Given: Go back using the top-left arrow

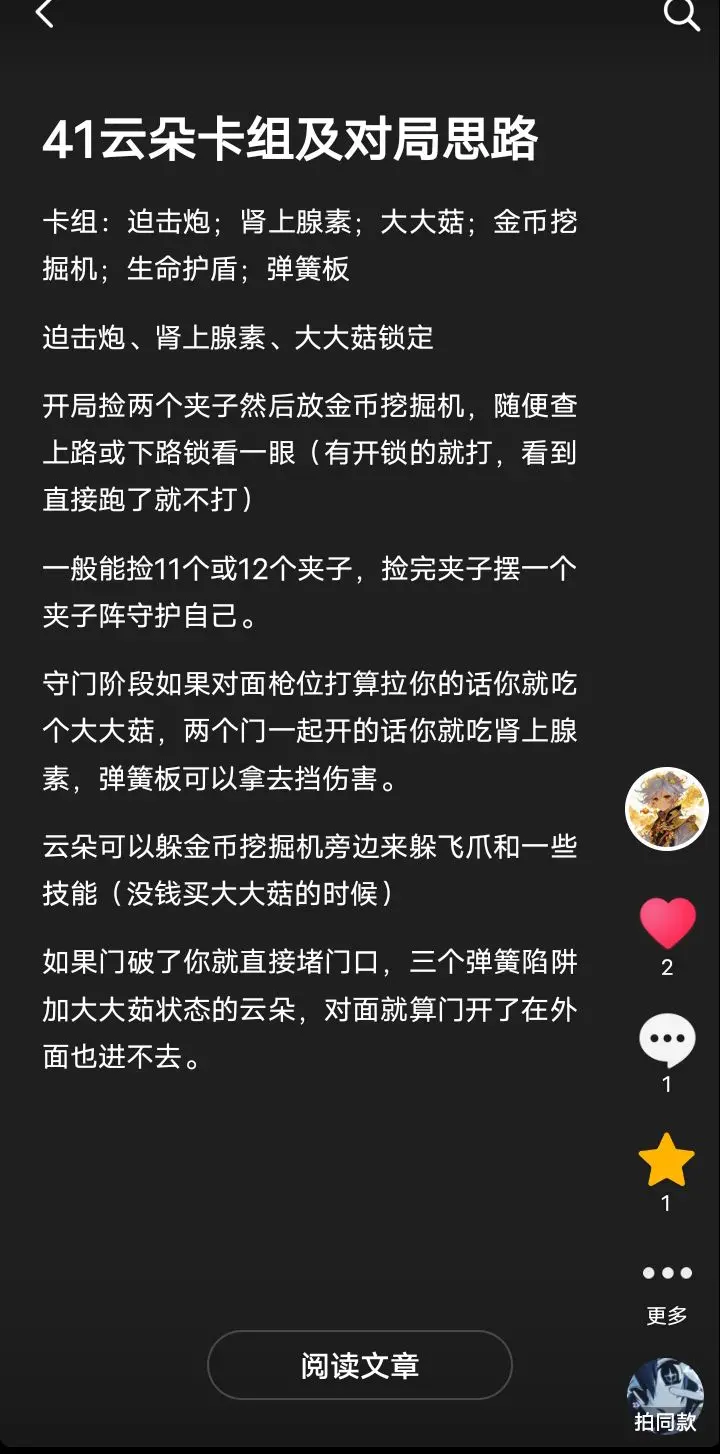Looking at the screenshot, I should tap(44, 14).
